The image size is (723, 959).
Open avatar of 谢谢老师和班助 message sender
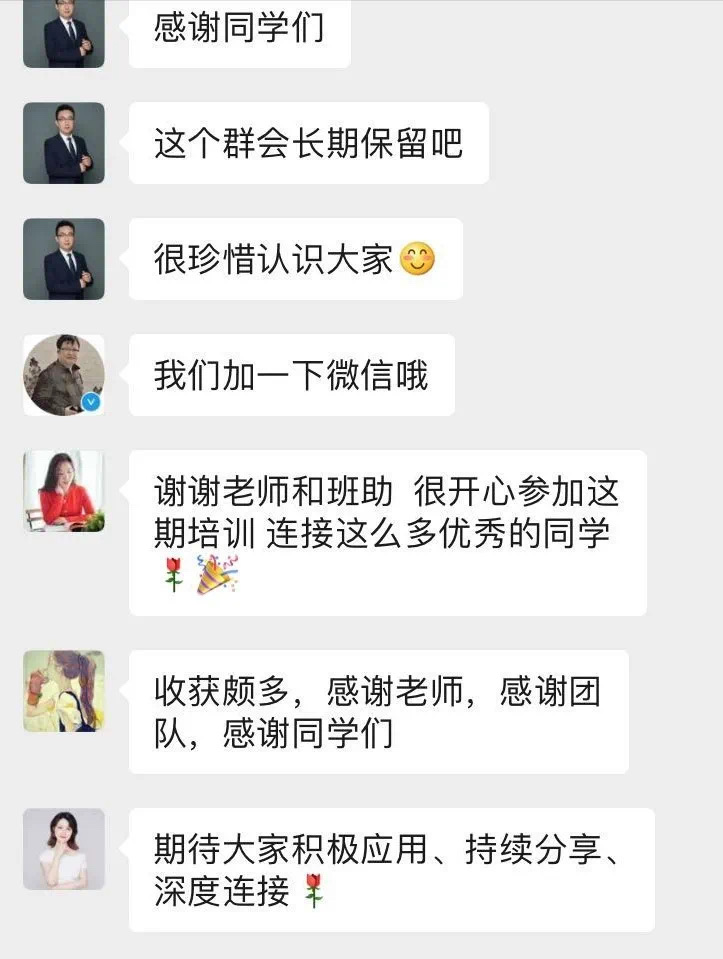64,491
